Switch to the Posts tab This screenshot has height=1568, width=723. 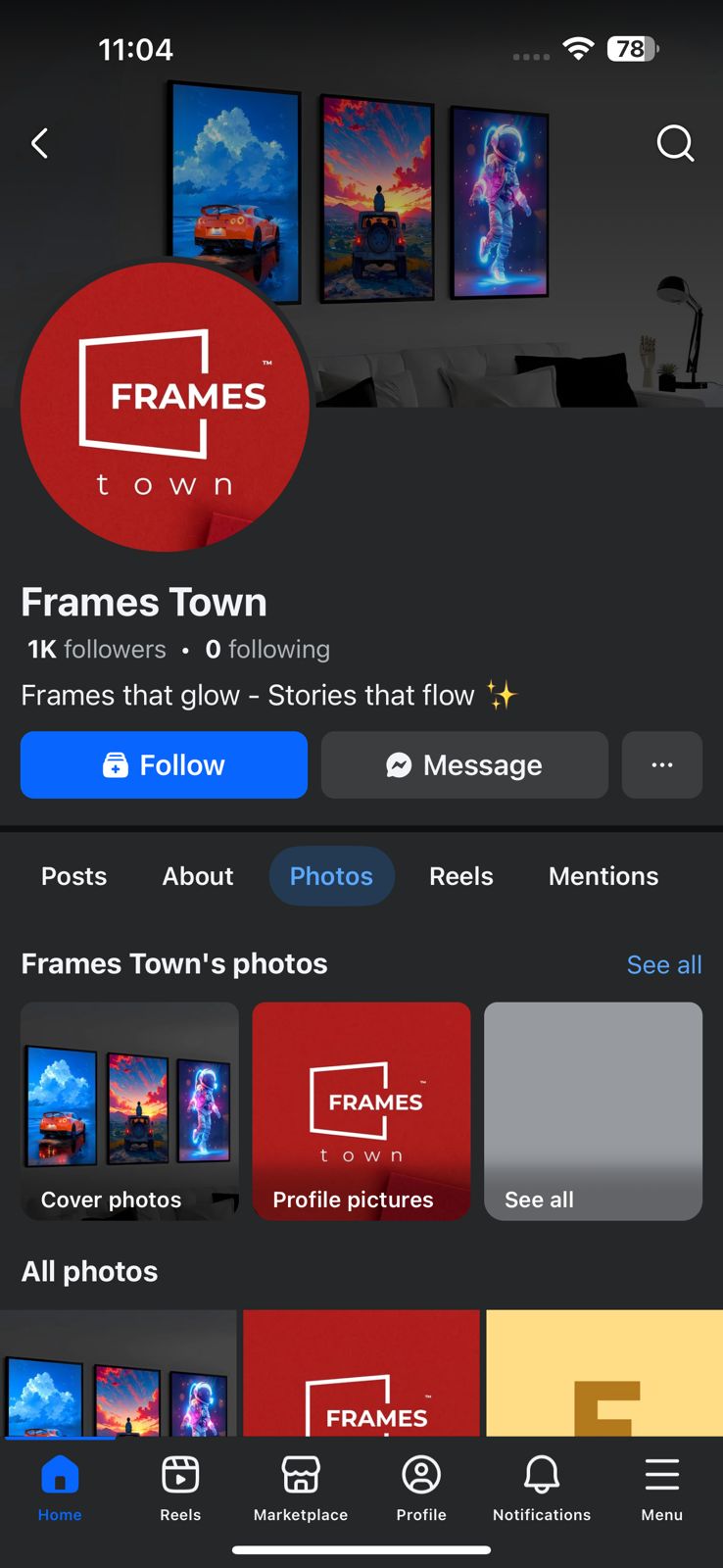73,875
